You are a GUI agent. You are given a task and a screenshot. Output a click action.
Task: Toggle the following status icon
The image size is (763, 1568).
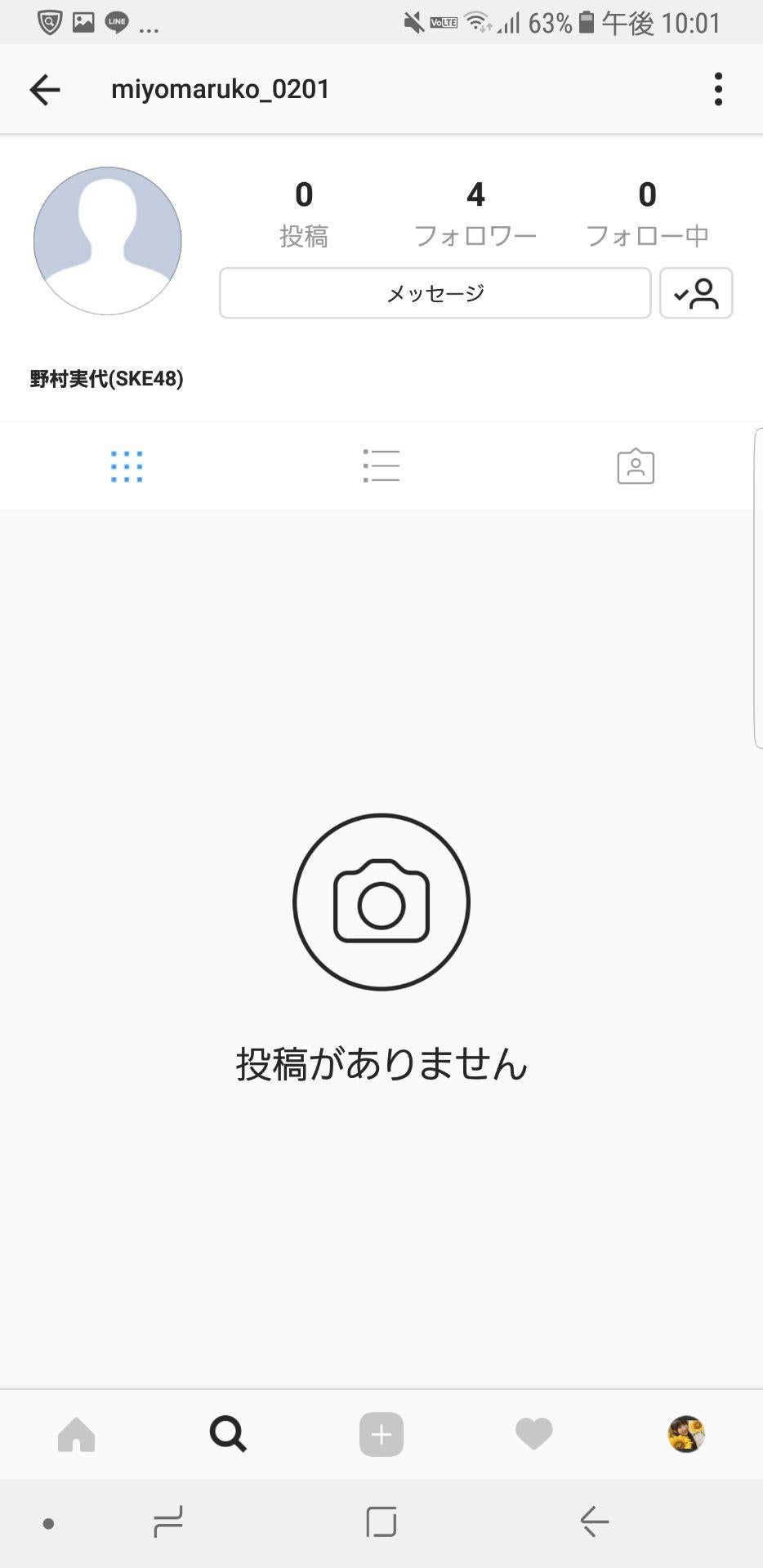[696, 293]
